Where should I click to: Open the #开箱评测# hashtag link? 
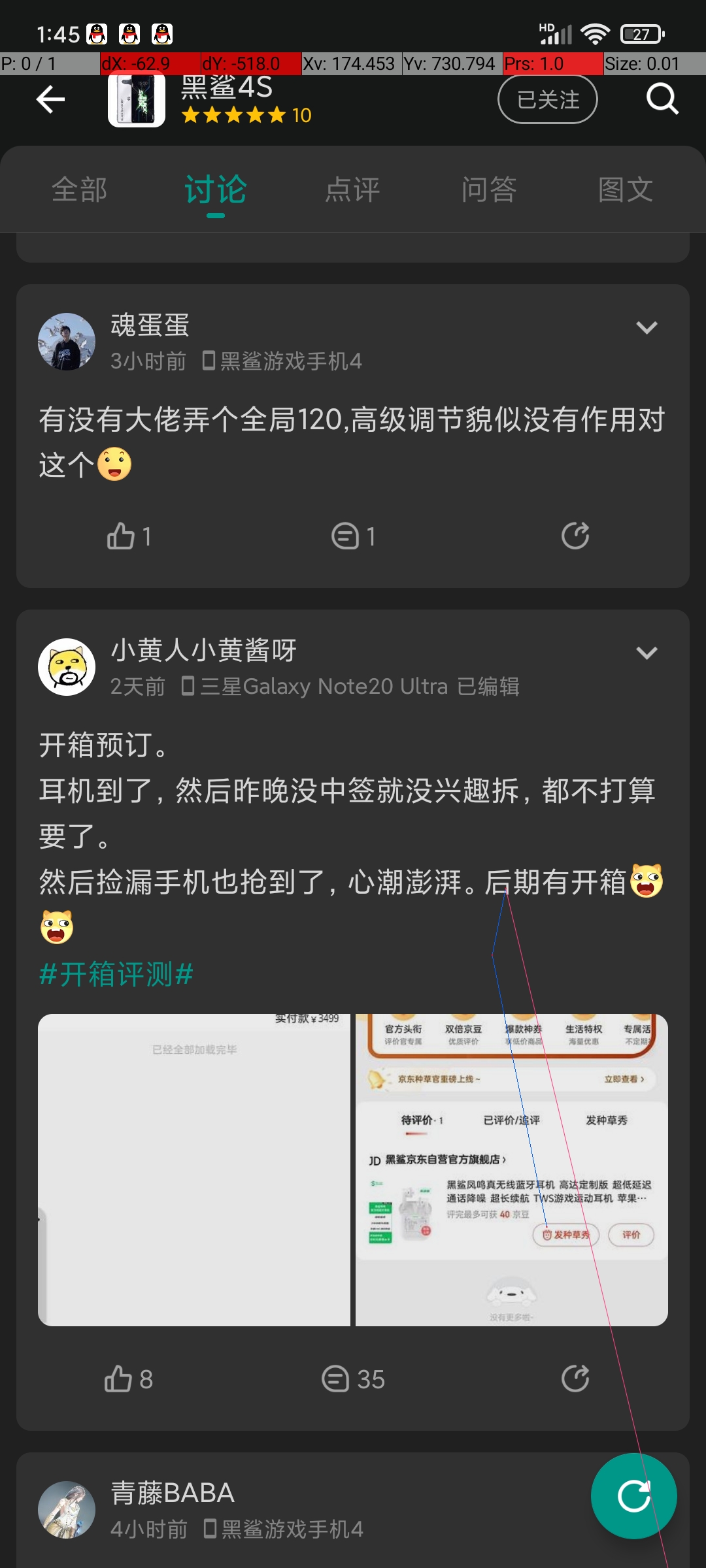[116, 974]
